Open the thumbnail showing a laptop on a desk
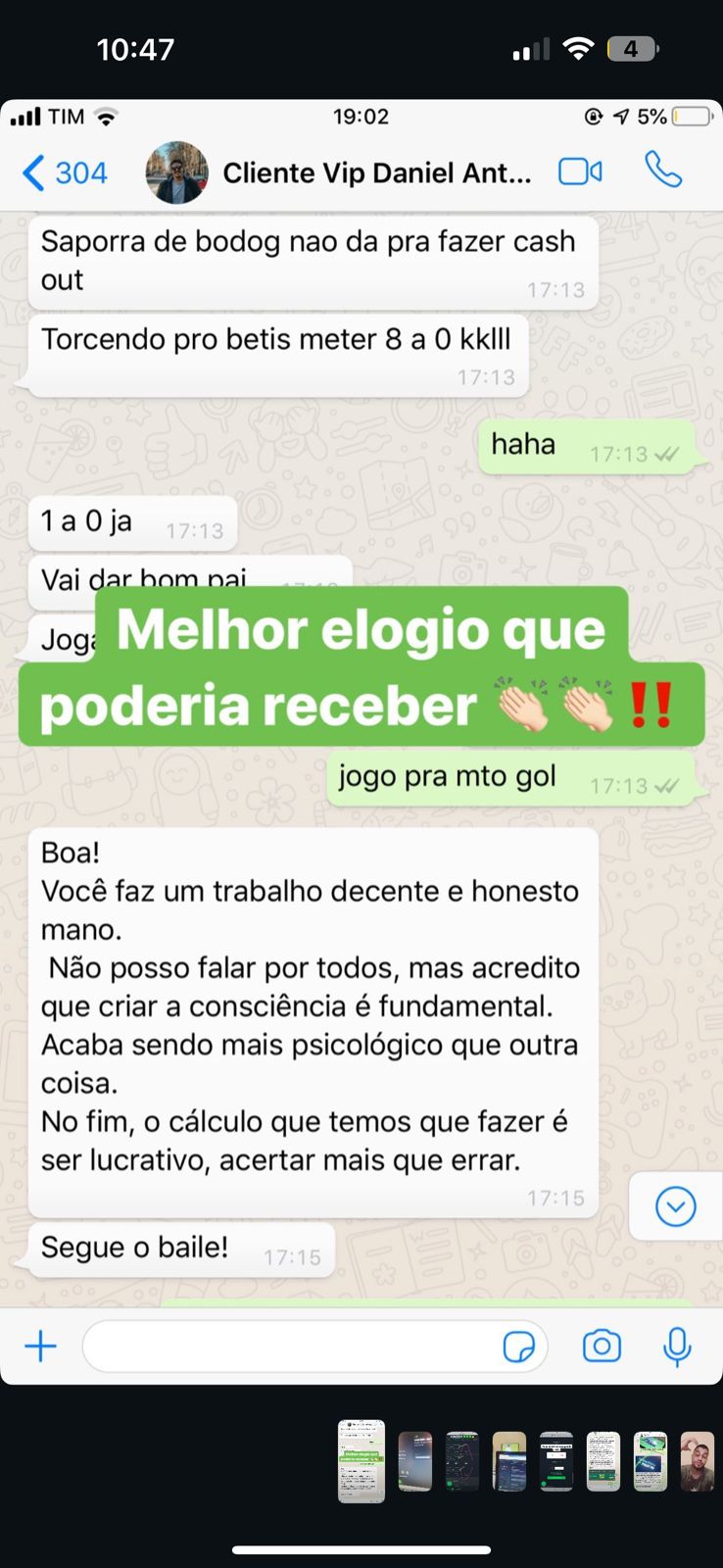This screenshot has height=1568, width=723. 509,1461
